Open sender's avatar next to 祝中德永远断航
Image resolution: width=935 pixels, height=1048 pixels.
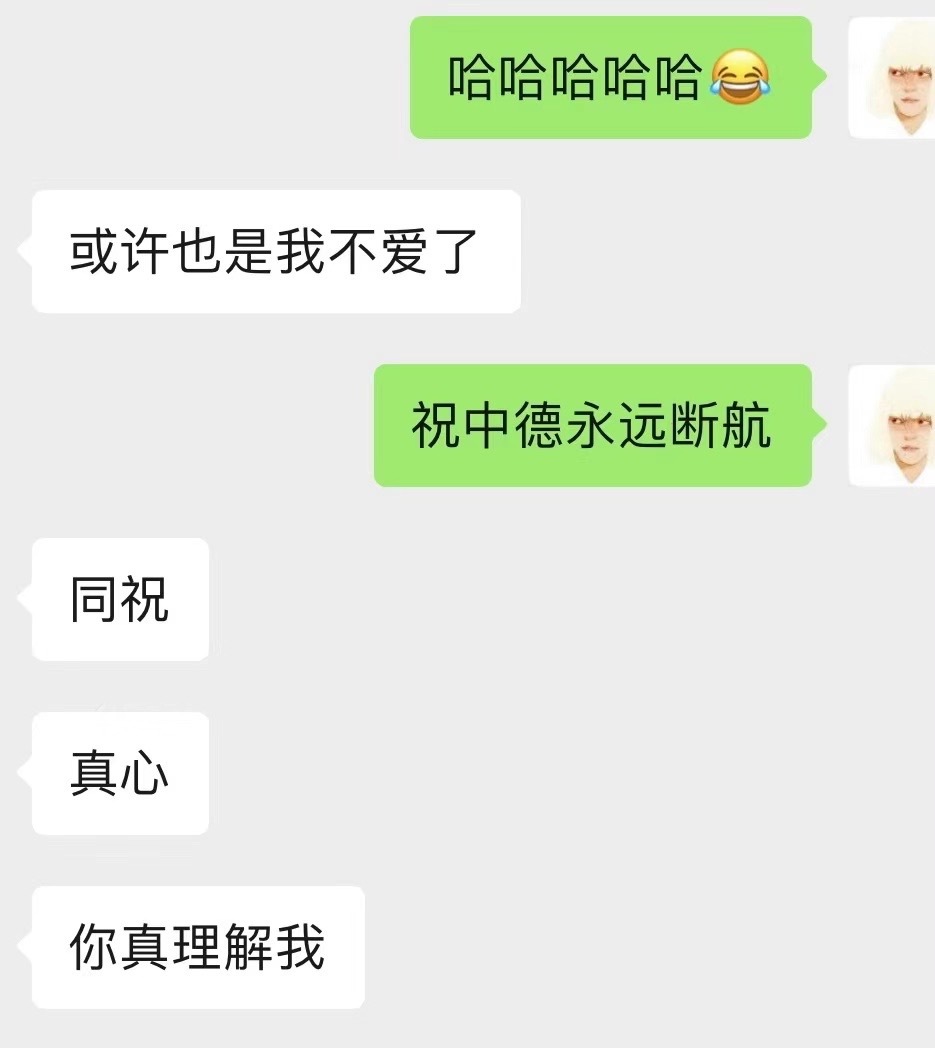click(892, 426)
